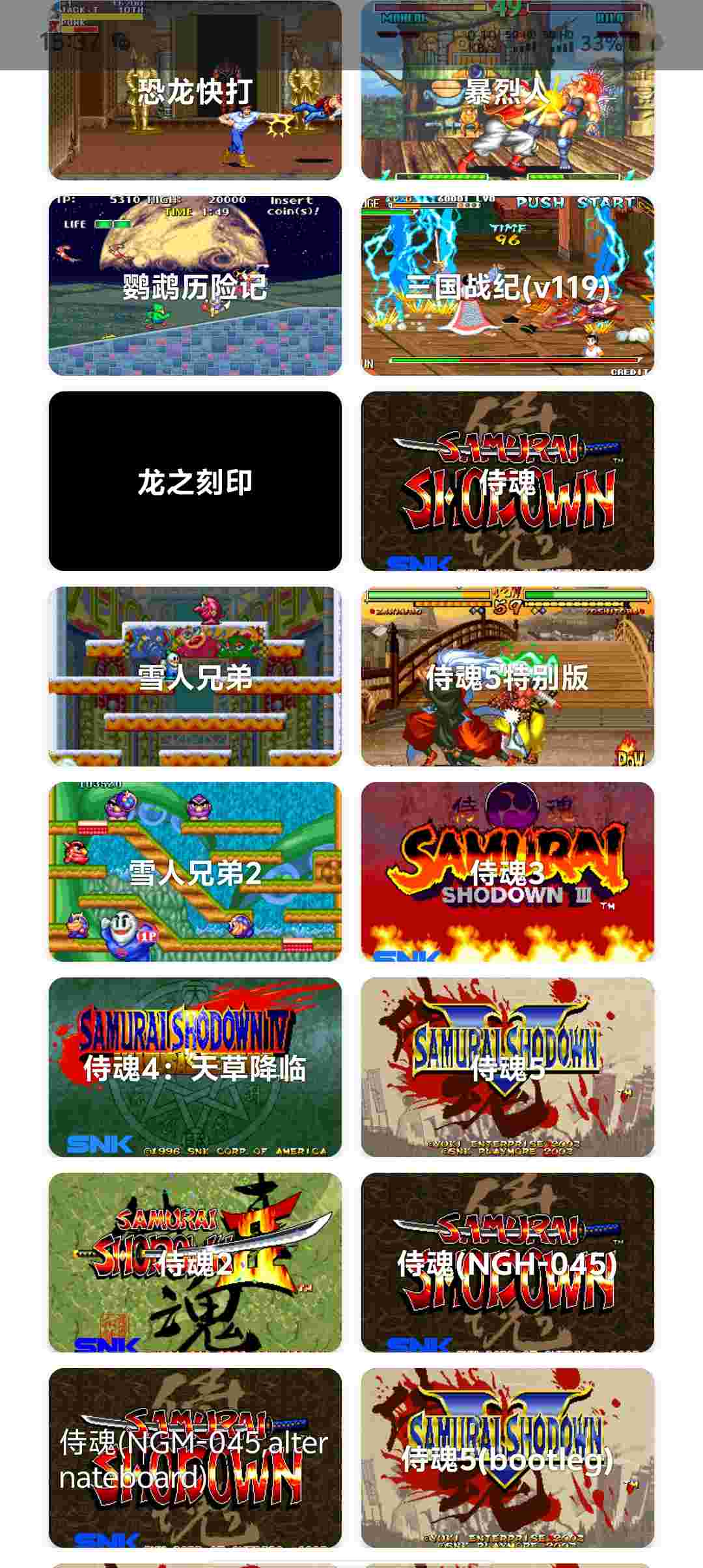Open the plain 侍魂 game tile
This screenshot has width=703, height=1568.
click(507, 481)
